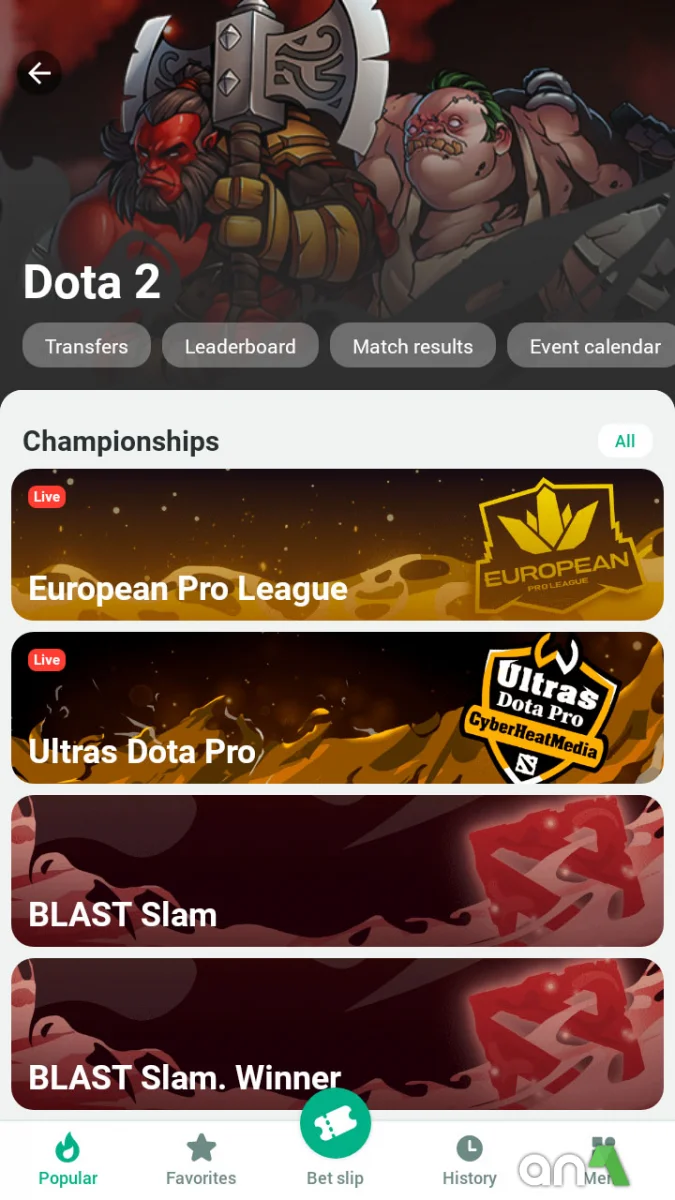The height and width of the screenshot is (1200, 675).
Task: Show All championships
Action: tap(624, 441)
